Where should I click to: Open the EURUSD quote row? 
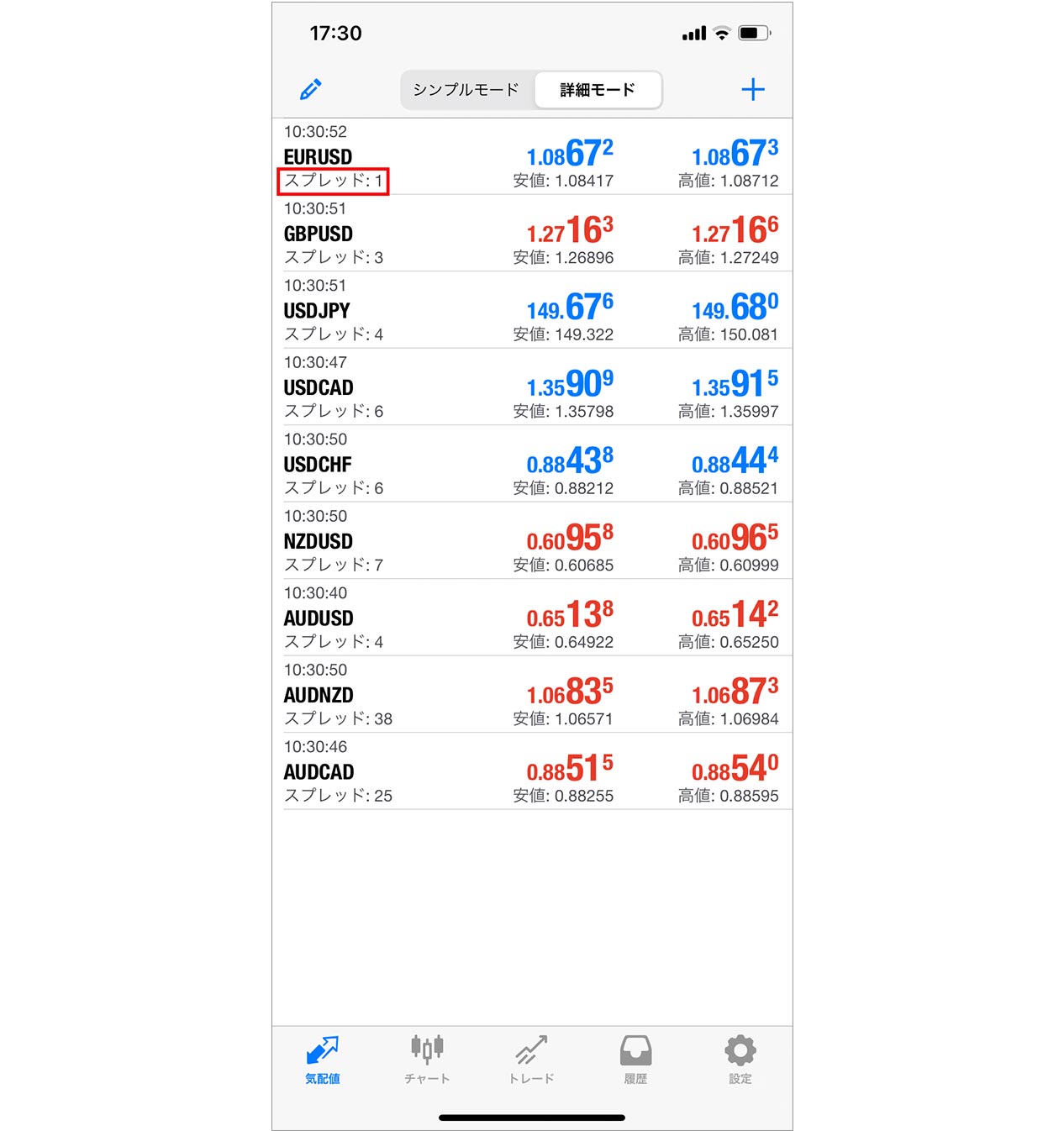[532, 157]
